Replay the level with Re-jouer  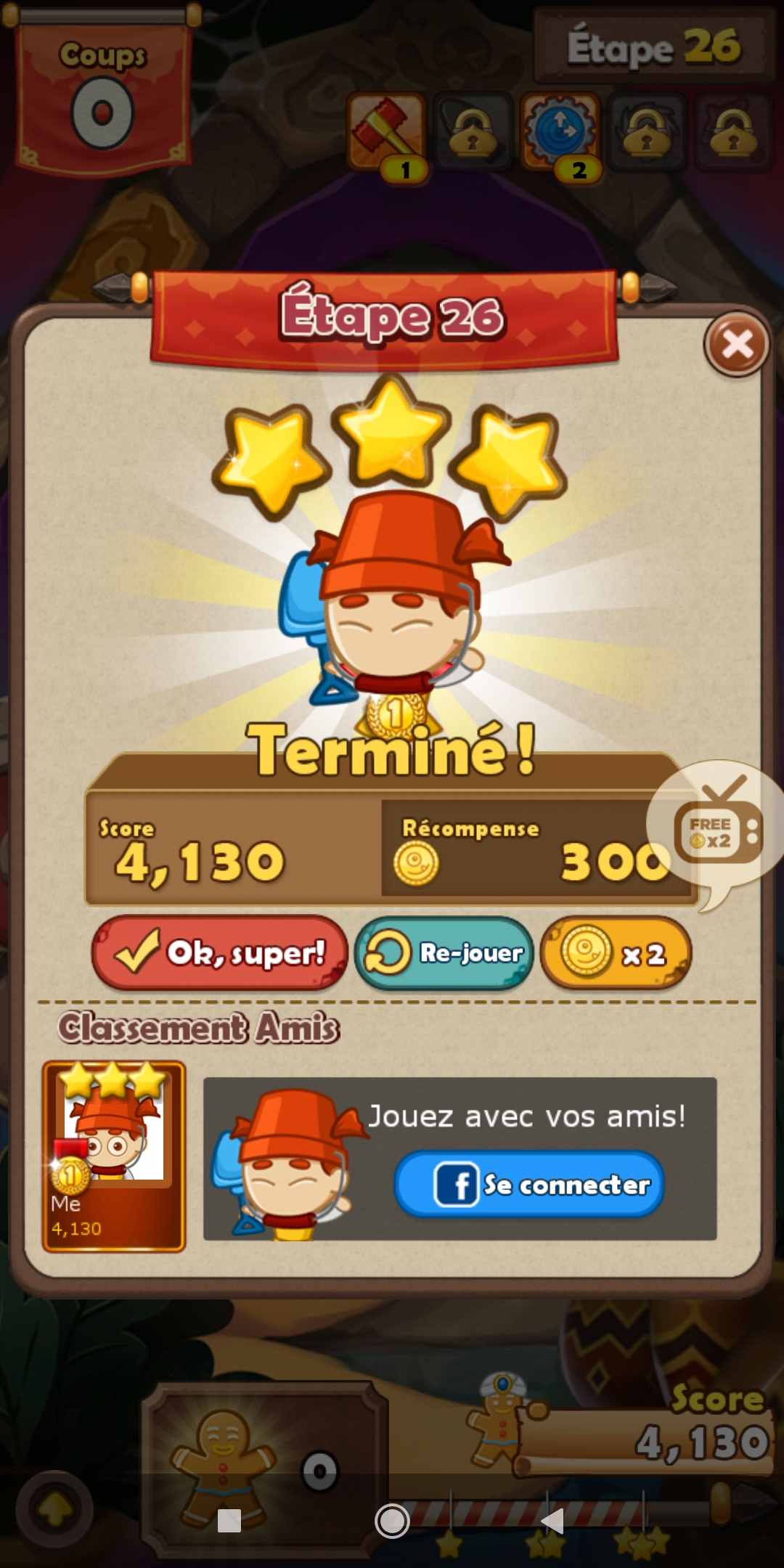pos(444,952)
